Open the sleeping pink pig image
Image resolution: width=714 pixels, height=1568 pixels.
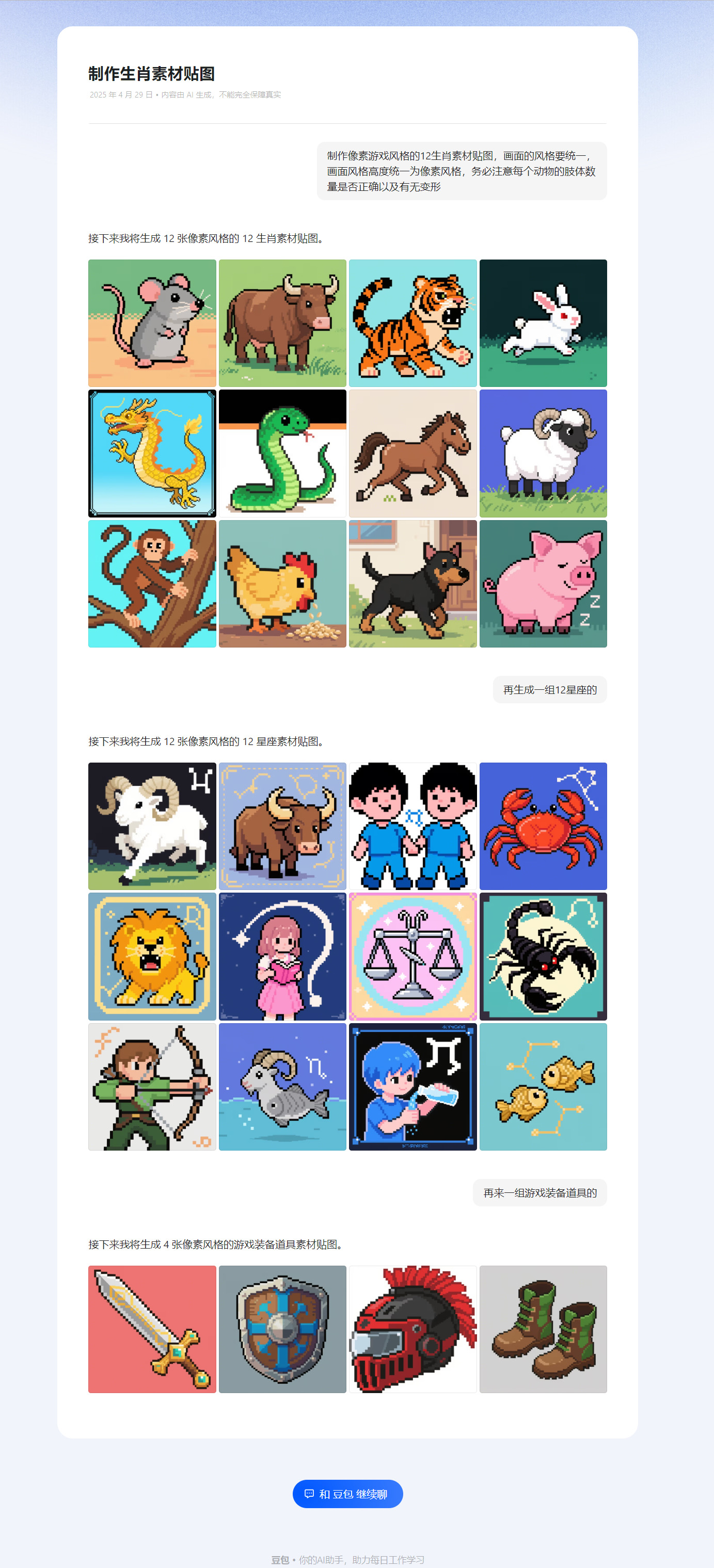point(544,584)
